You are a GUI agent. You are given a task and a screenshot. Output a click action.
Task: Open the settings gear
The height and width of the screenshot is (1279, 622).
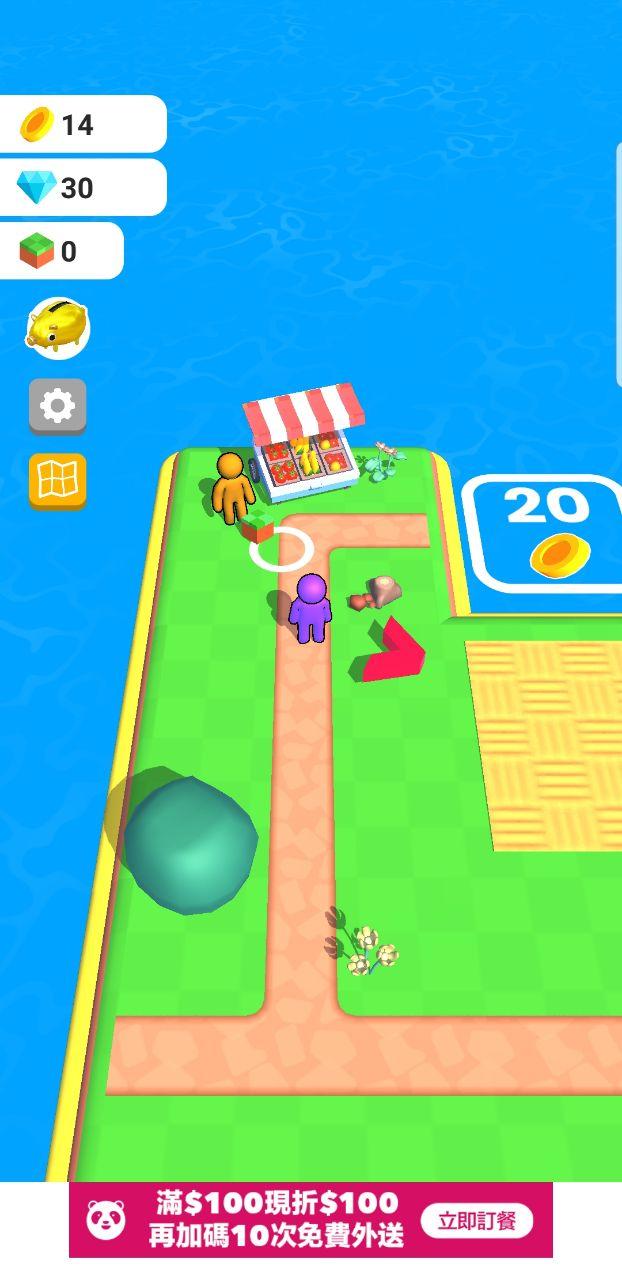point(57,406)
